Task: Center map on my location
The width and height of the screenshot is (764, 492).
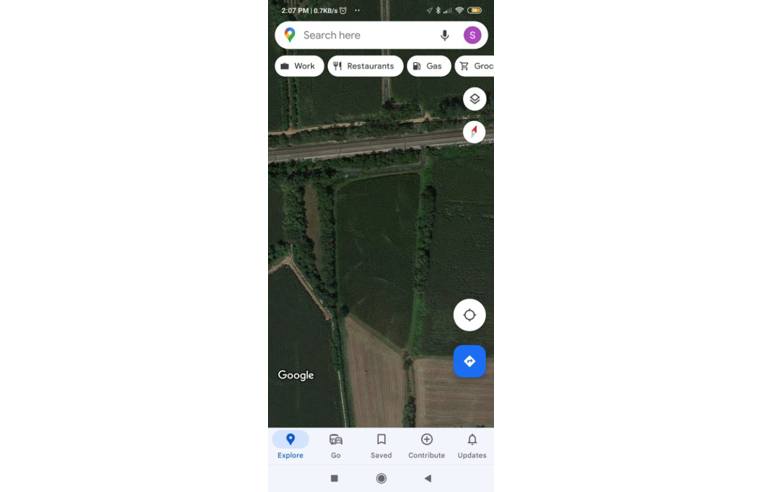Action: (469, 315)
